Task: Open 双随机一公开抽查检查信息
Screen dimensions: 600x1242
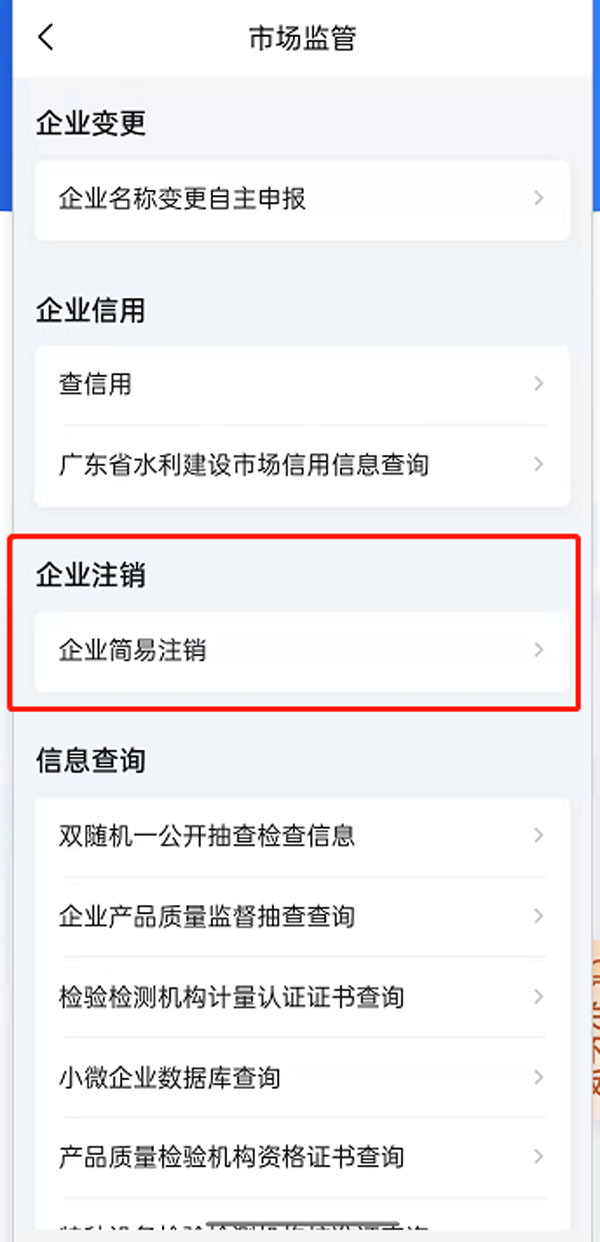Action: click(302, 836)
